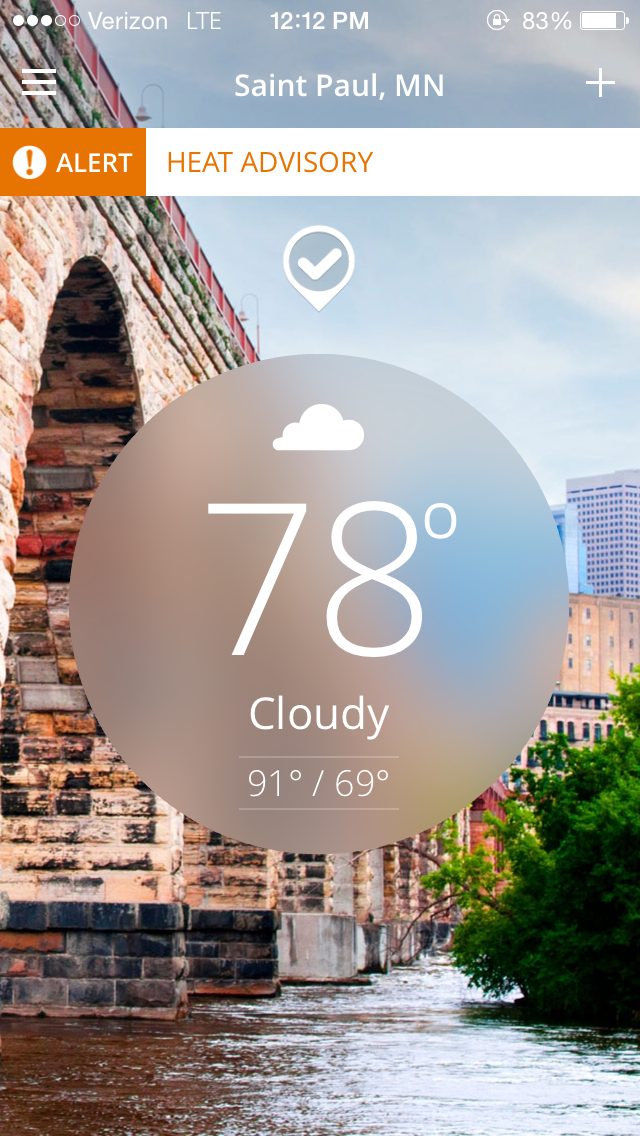Add a new location with plus icon
The height and width of the screenshot is (1136, 640).
click(600, 83)
